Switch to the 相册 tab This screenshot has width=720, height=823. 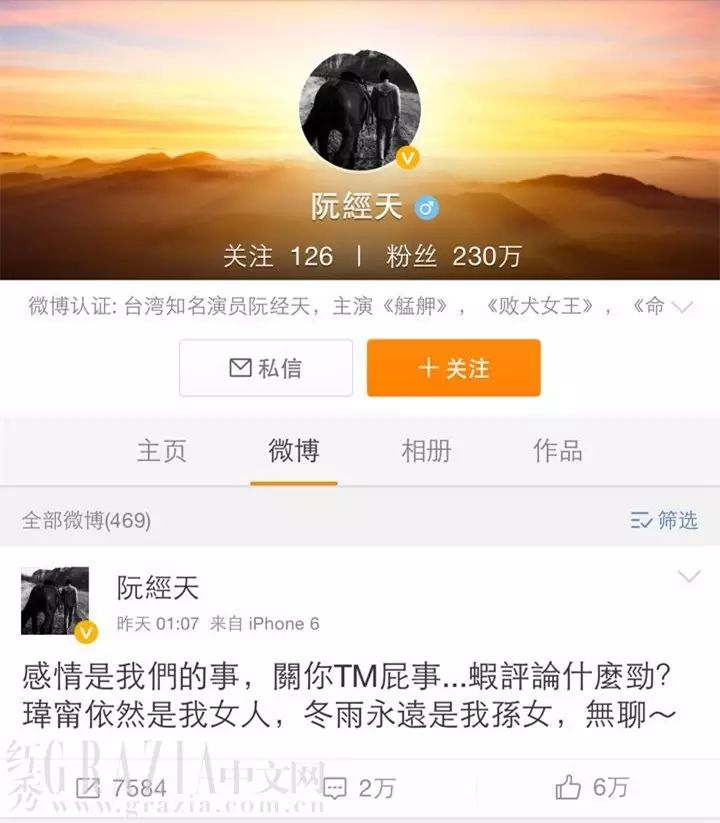426,451
